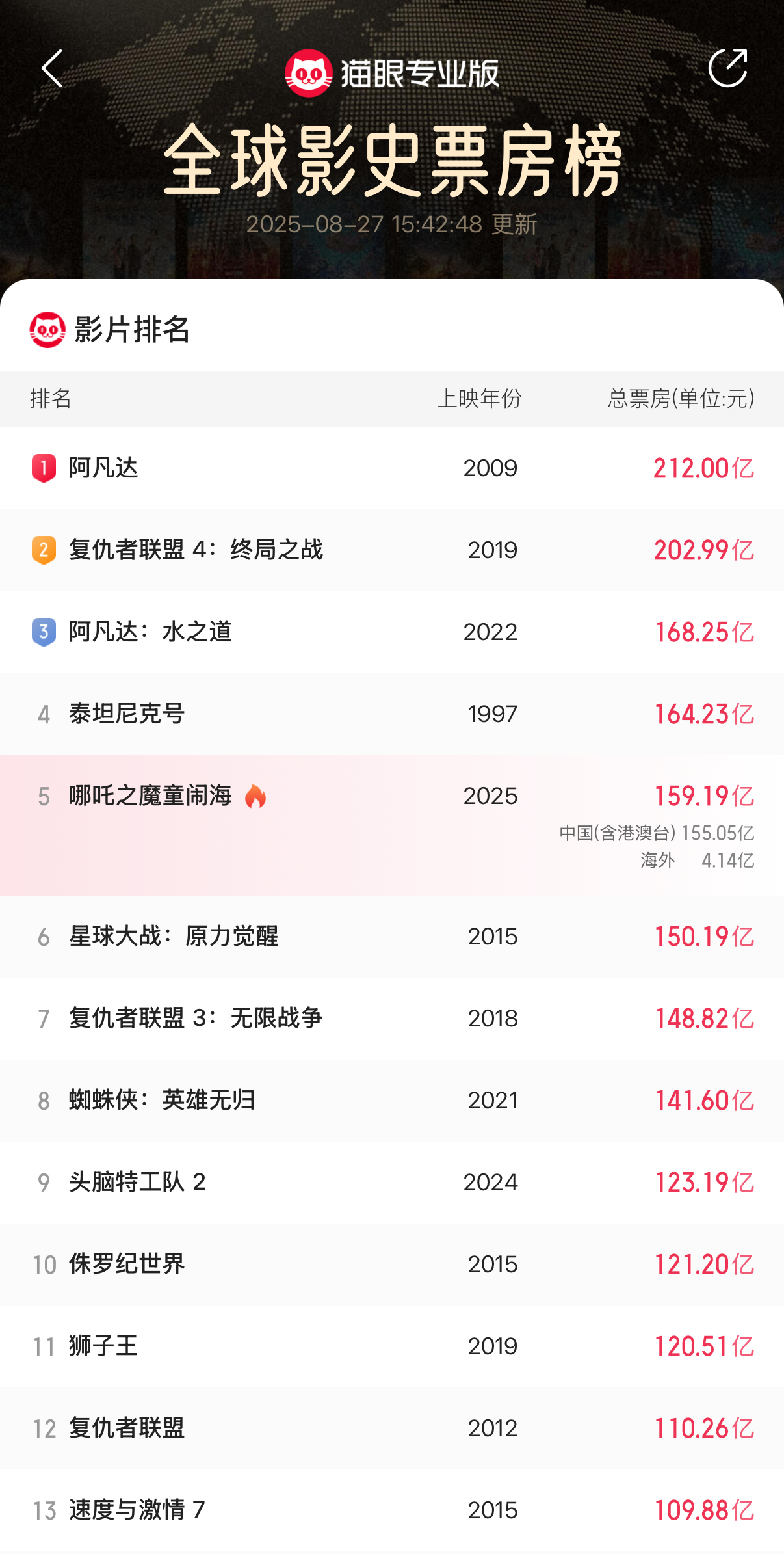The height and width of the screenshot is (1554, 784).
Task: Select 复仇者联盟 3:无限战争 row
Action: (392, 1019)
